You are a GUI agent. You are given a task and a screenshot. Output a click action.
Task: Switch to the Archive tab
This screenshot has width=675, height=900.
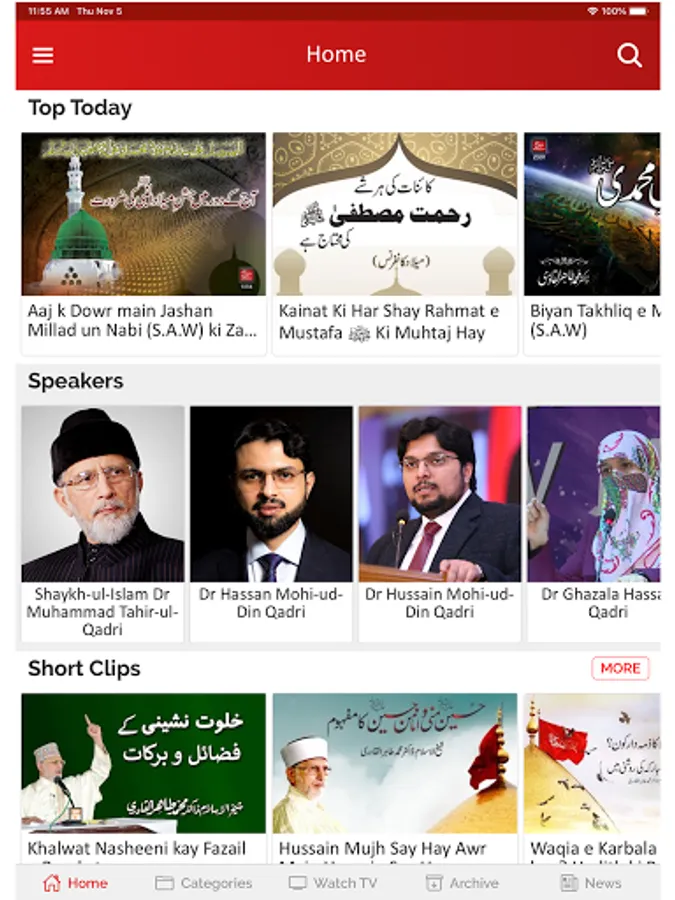pyautogui.click(x=462, y=883)
